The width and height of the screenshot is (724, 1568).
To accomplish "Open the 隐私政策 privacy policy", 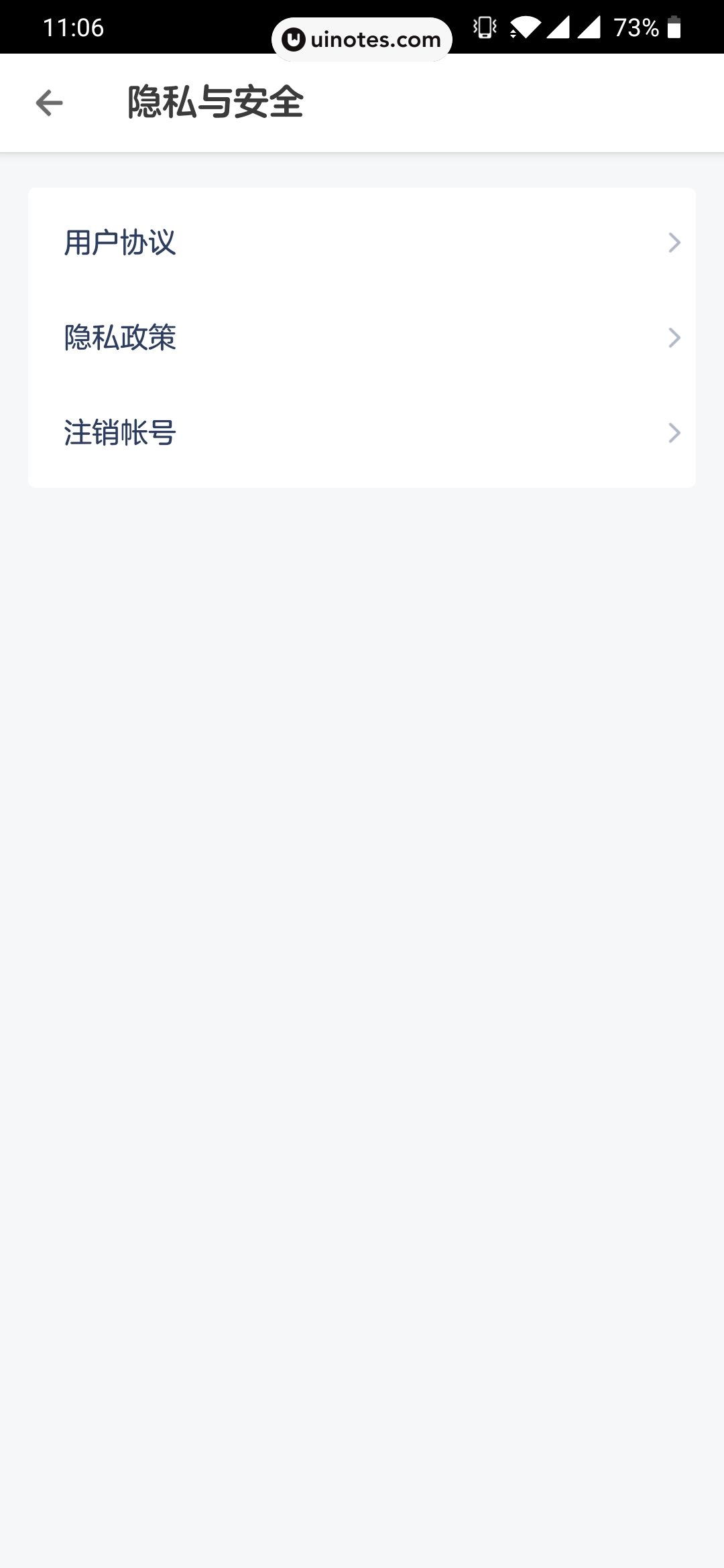I will 119,338.
